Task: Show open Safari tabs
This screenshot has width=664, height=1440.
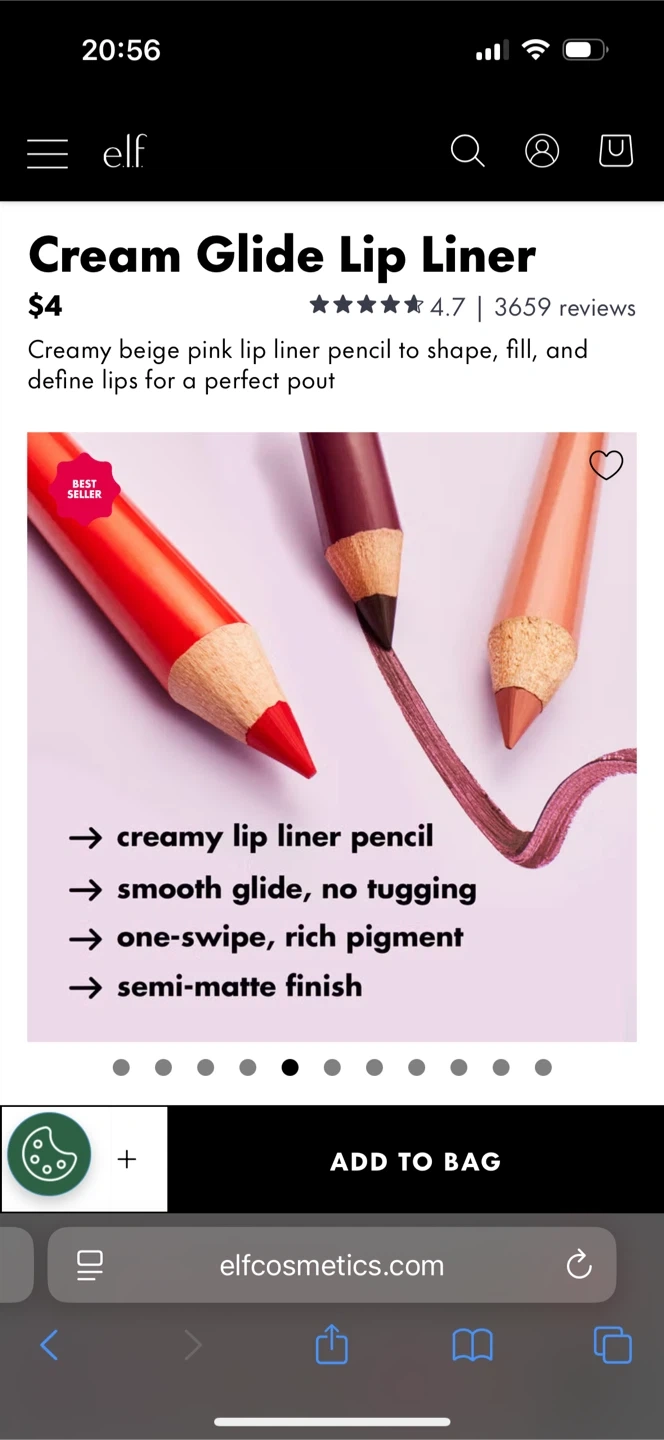Action: (x=613, y=1345)
